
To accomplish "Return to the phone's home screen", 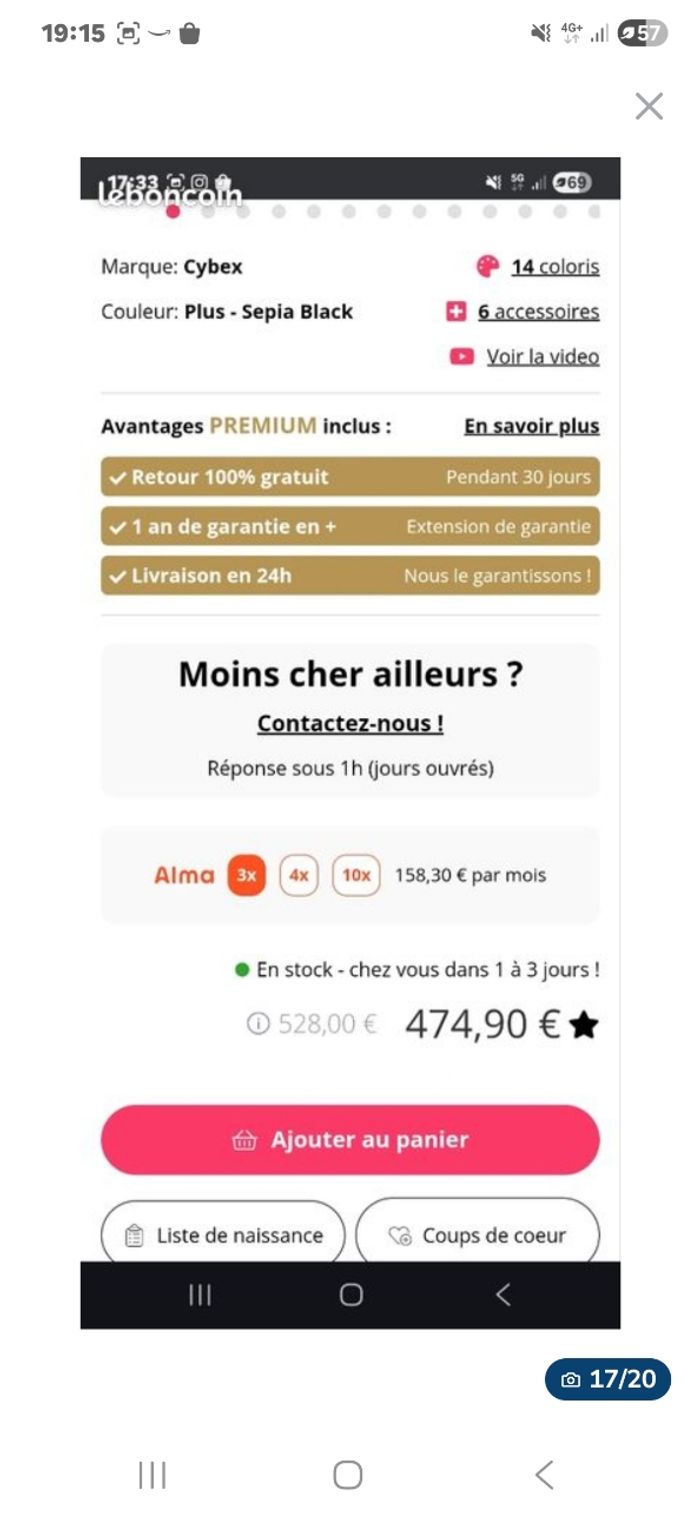I will pyautogui.click(x=347, y=1474).
